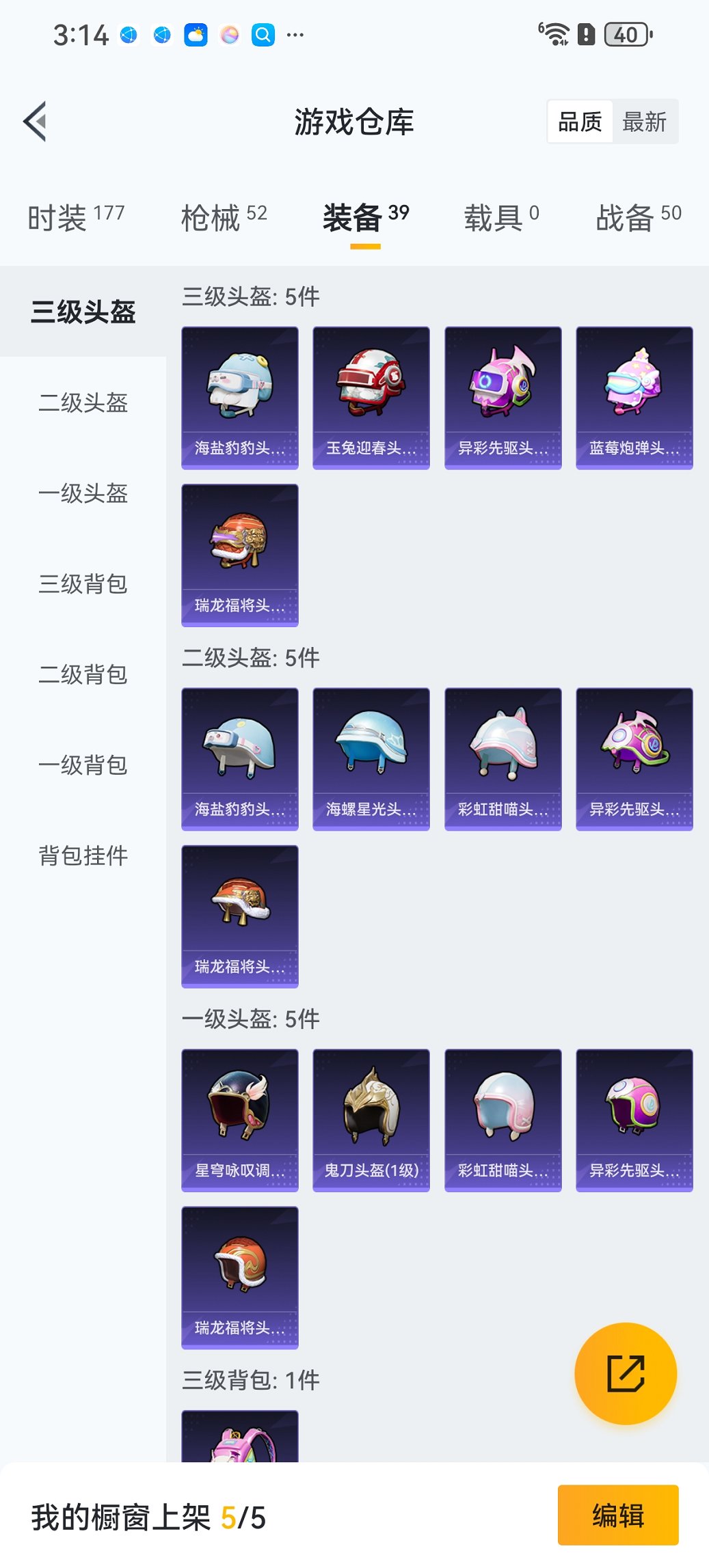Toggle the 载具 category showing zero items
The width and height of the screenshot is (709, 1568).
click(497, 215)
